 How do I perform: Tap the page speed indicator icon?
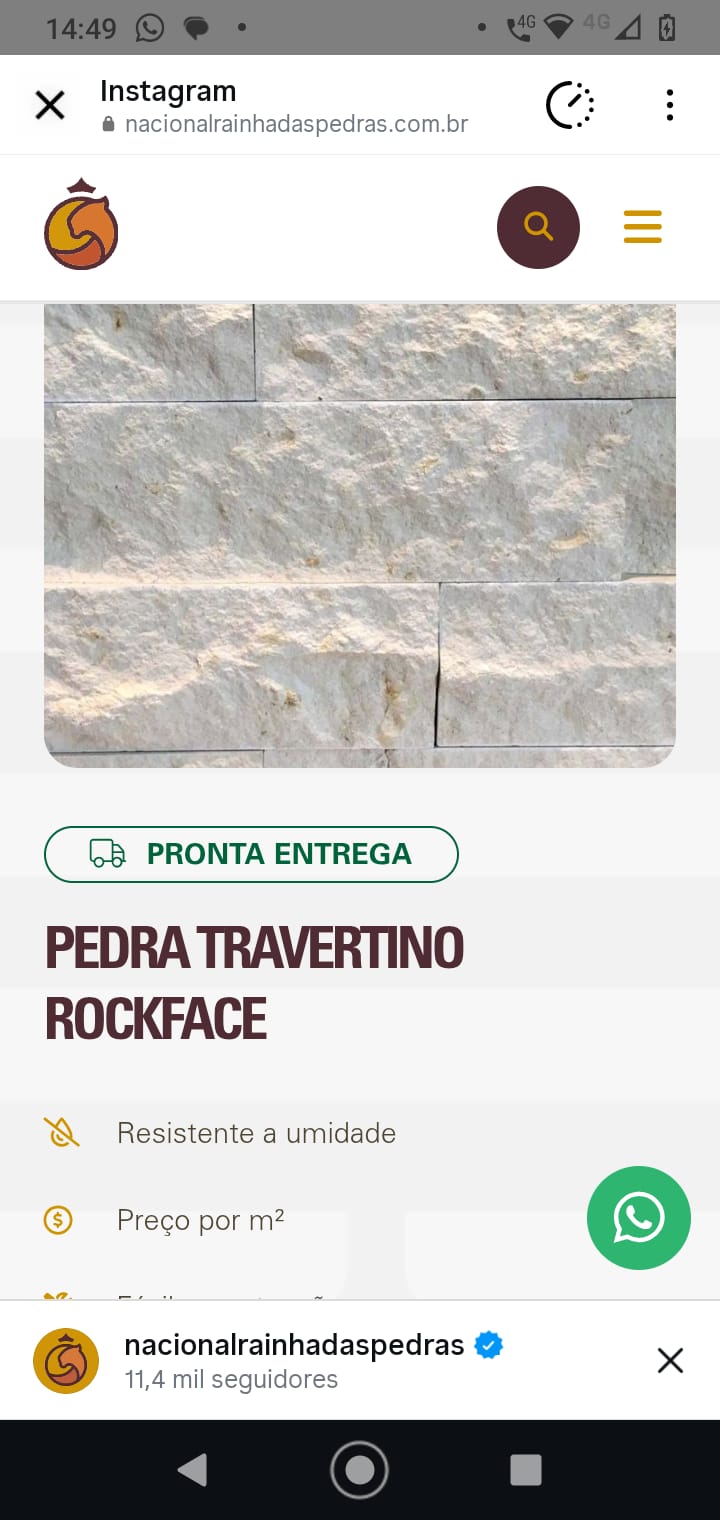click(x=570, y=105)
